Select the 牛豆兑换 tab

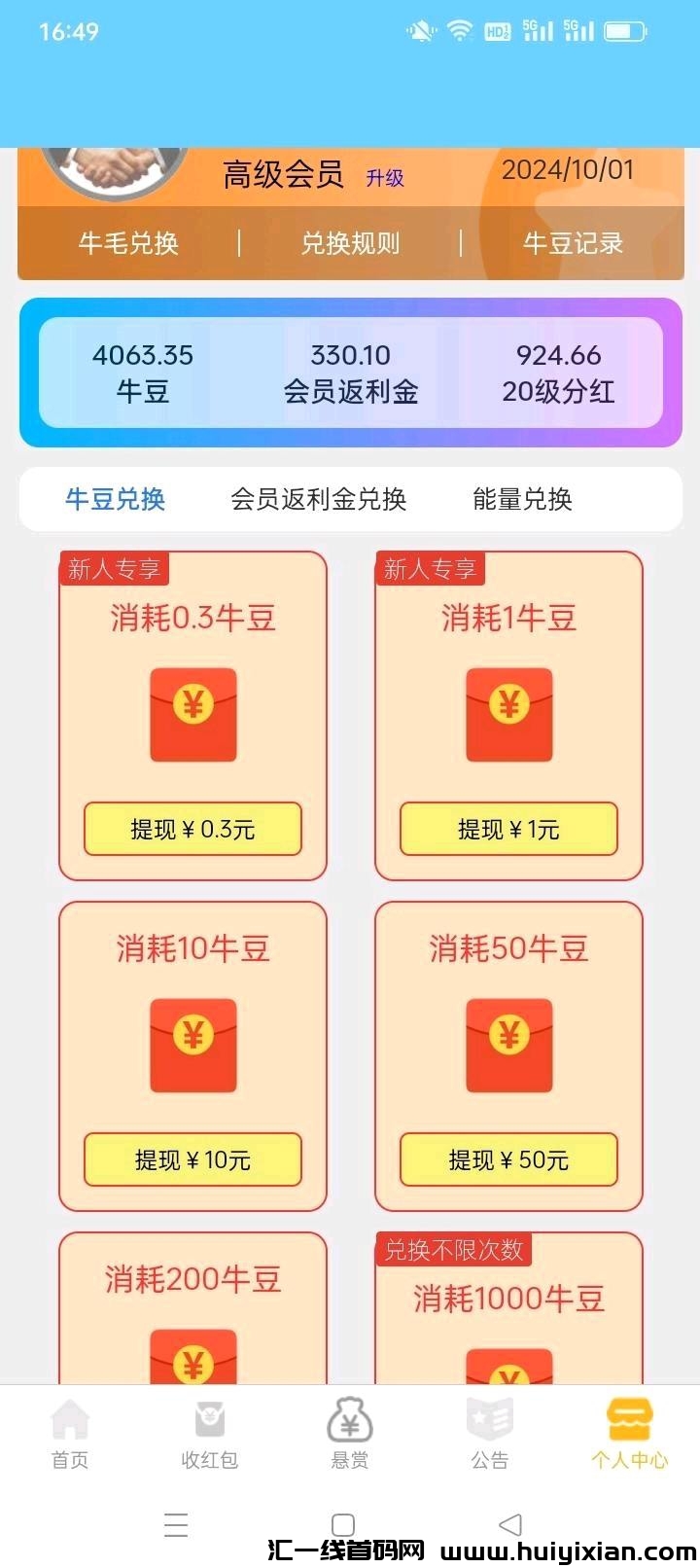point(115,499)
